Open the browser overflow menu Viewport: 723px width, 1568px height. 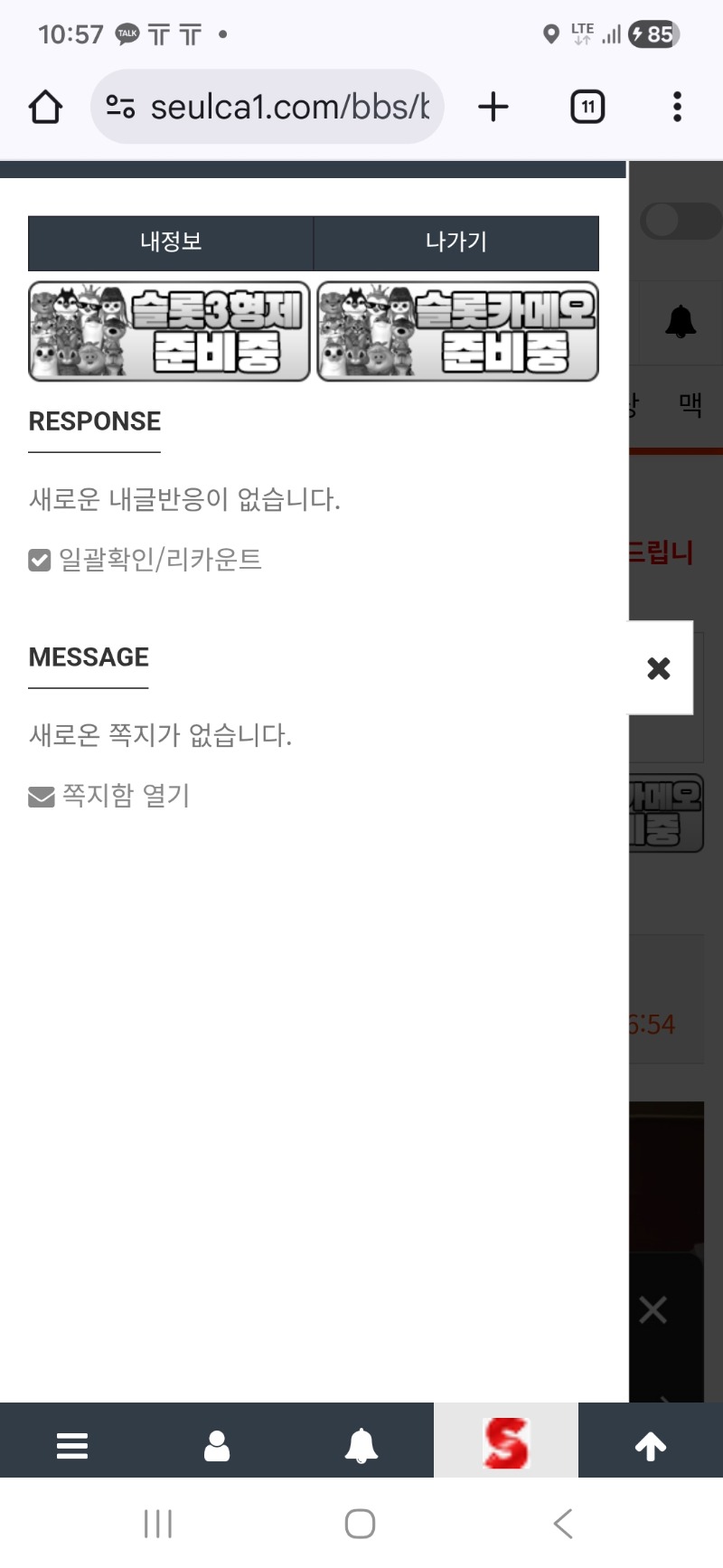pyautogui.click(x=677, y=107)
